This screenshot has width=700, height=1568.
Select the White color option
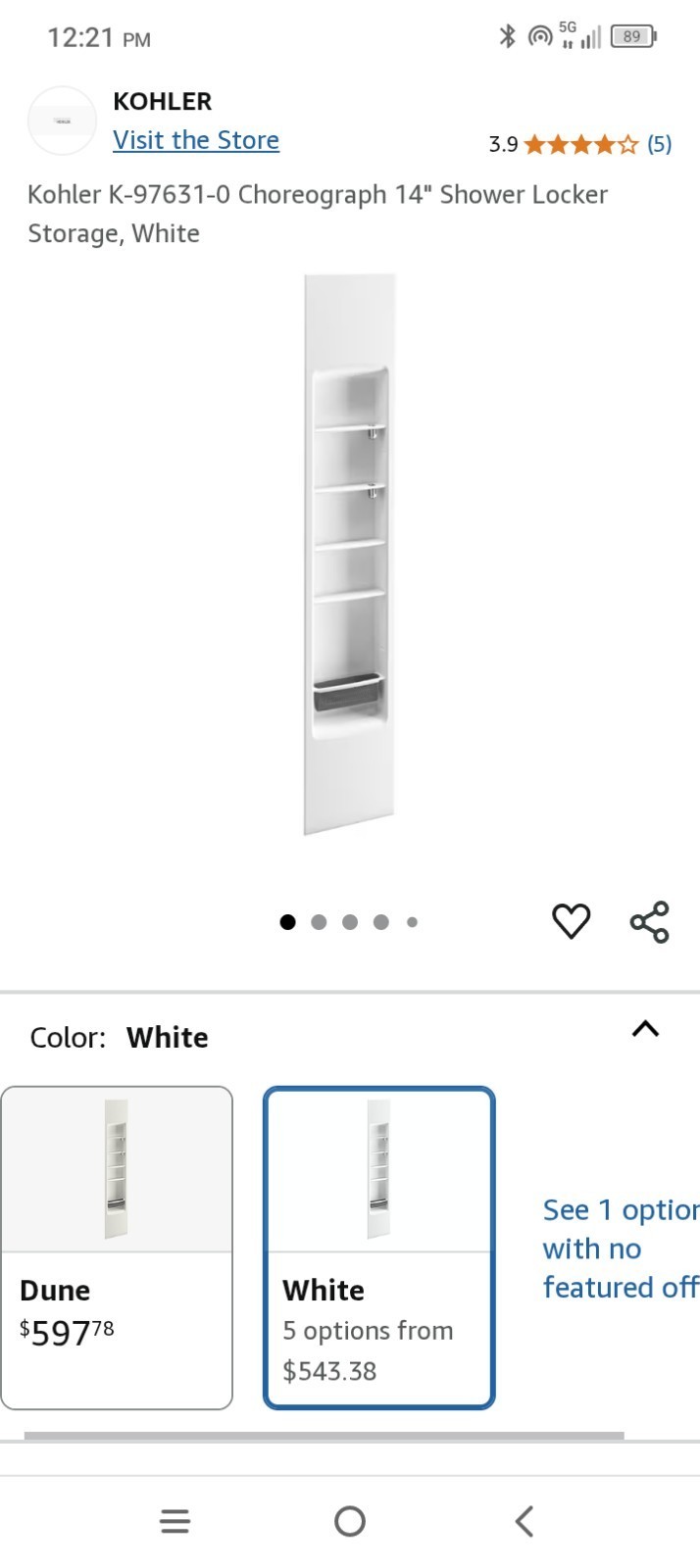(x=379, y=1248)
